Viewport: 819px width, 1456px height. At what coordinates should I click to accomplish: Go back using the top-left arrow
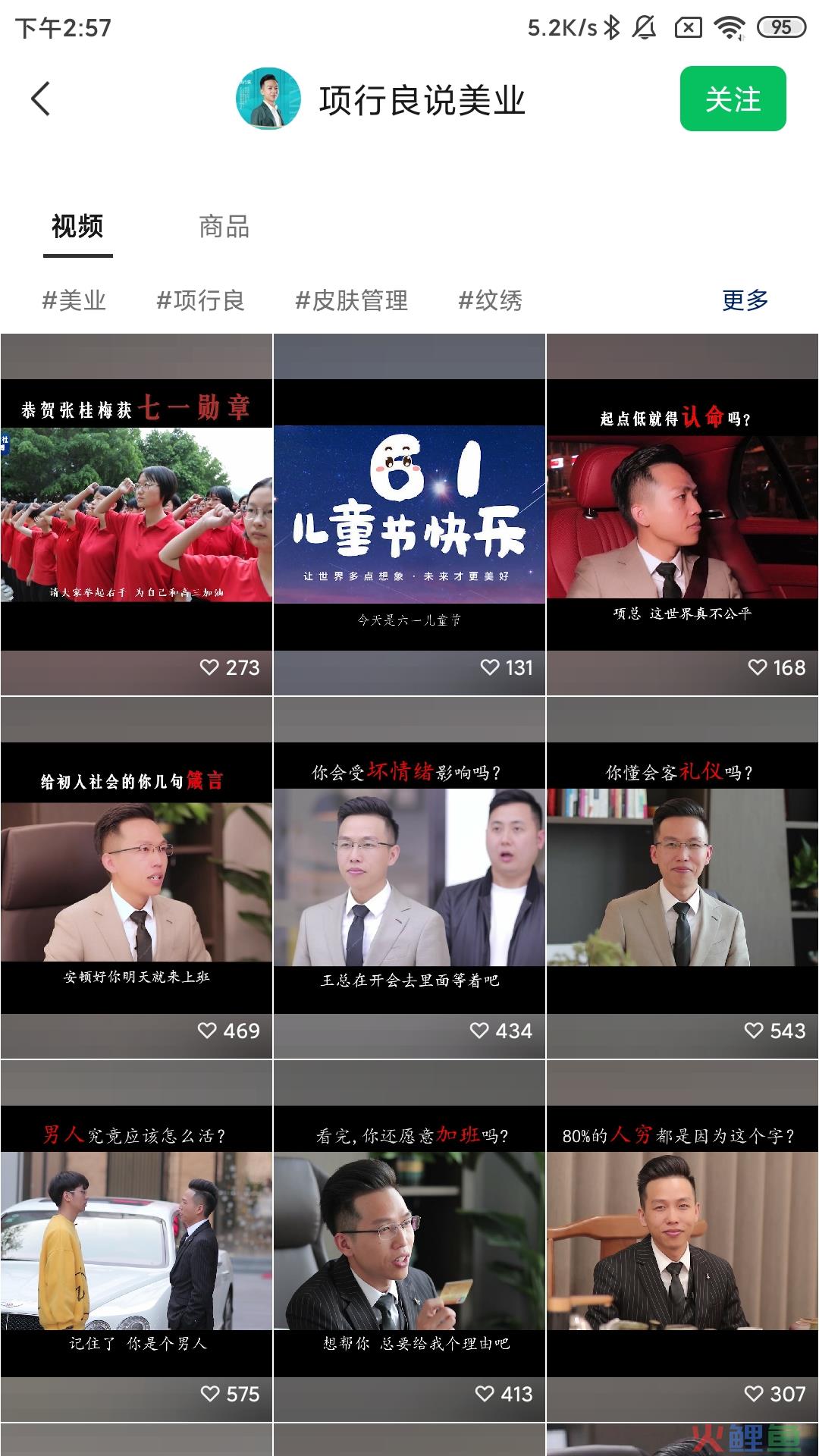pos(41,99)
